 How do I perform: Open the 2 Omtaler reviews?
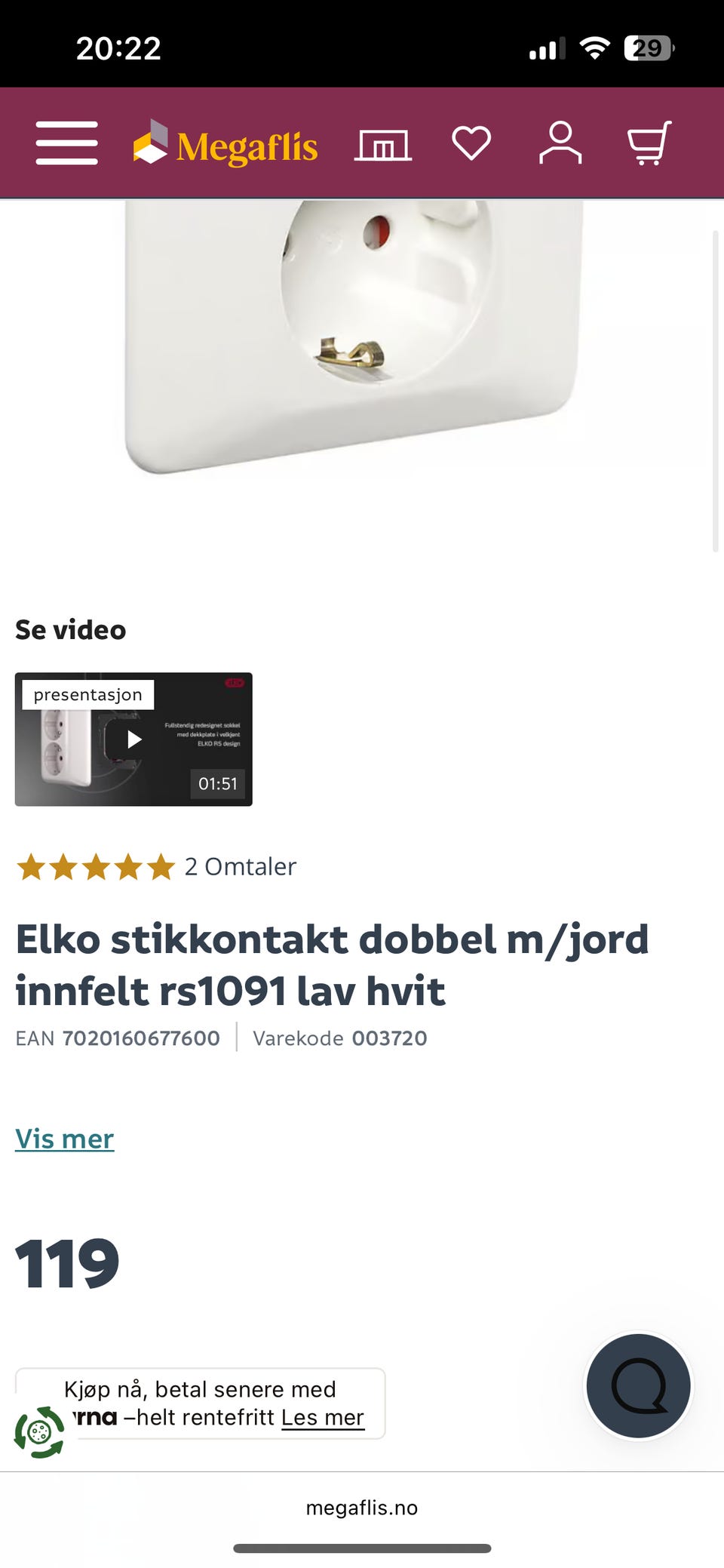point(240,866)
